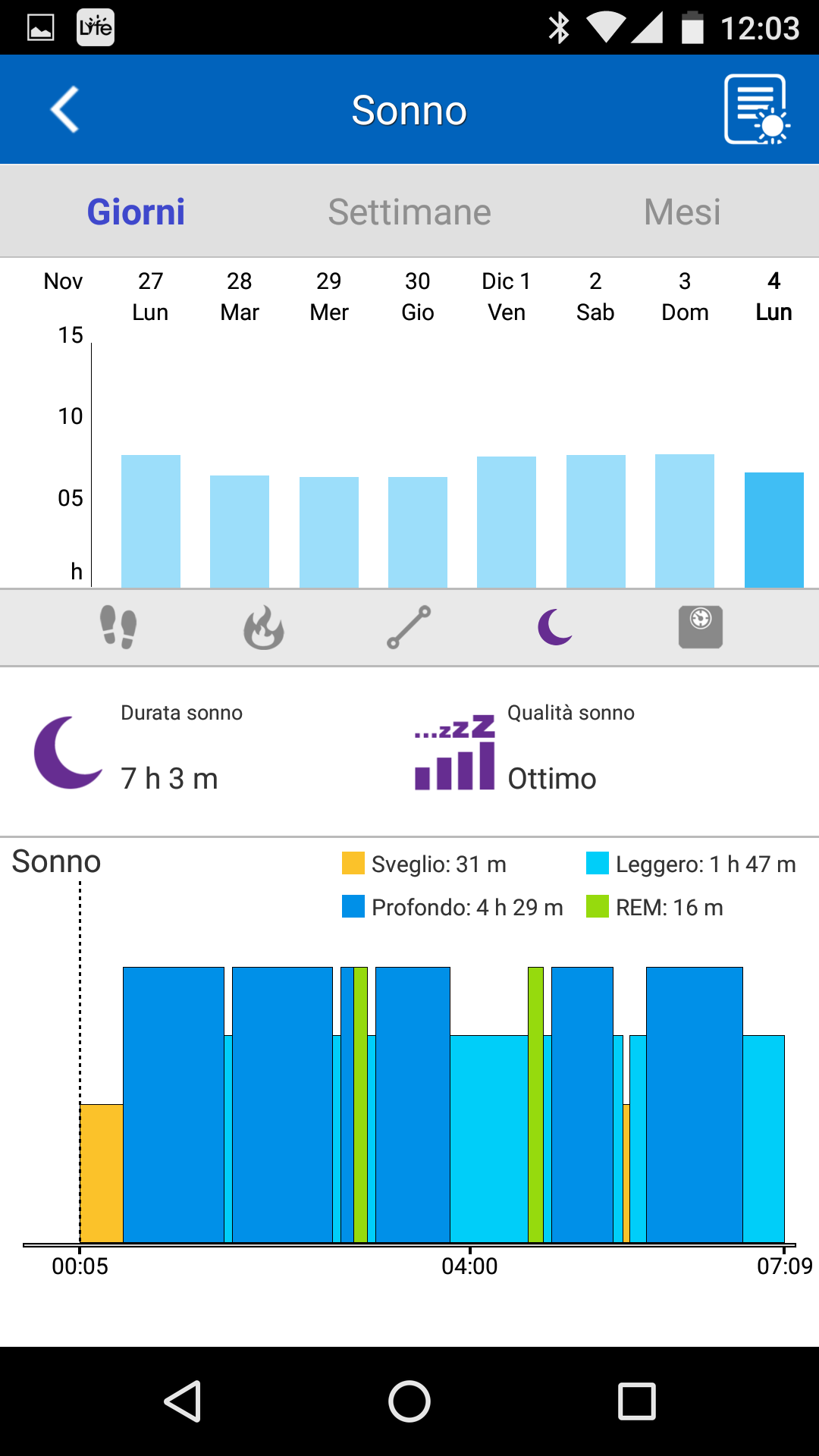Image resolution: width=819 pixels, height=1456 pixels.
Task: Select the bar for Dic 1 Ven
Action: (x=507, y=522)
